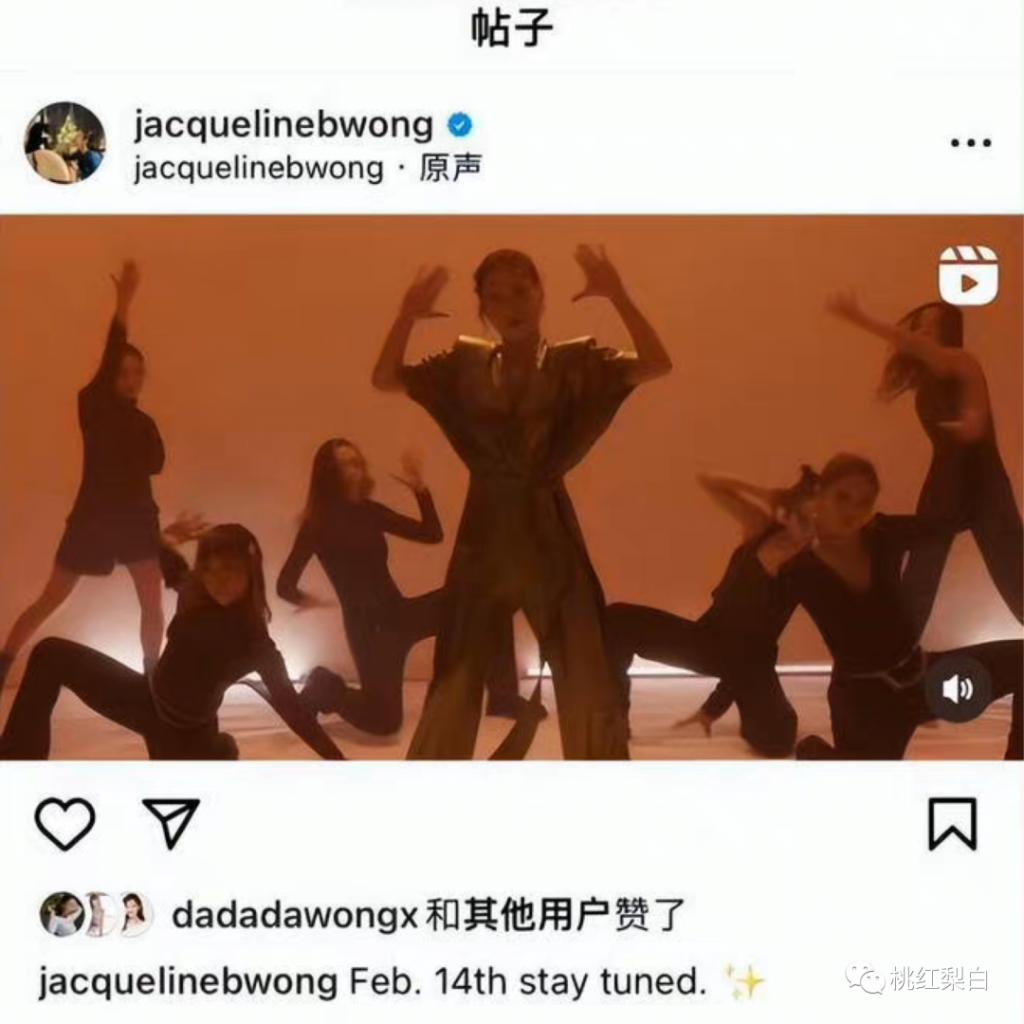Save the post with the bookmark icon
The width and height of the screenshot is (1024, 1024).
tap(952, 824)
